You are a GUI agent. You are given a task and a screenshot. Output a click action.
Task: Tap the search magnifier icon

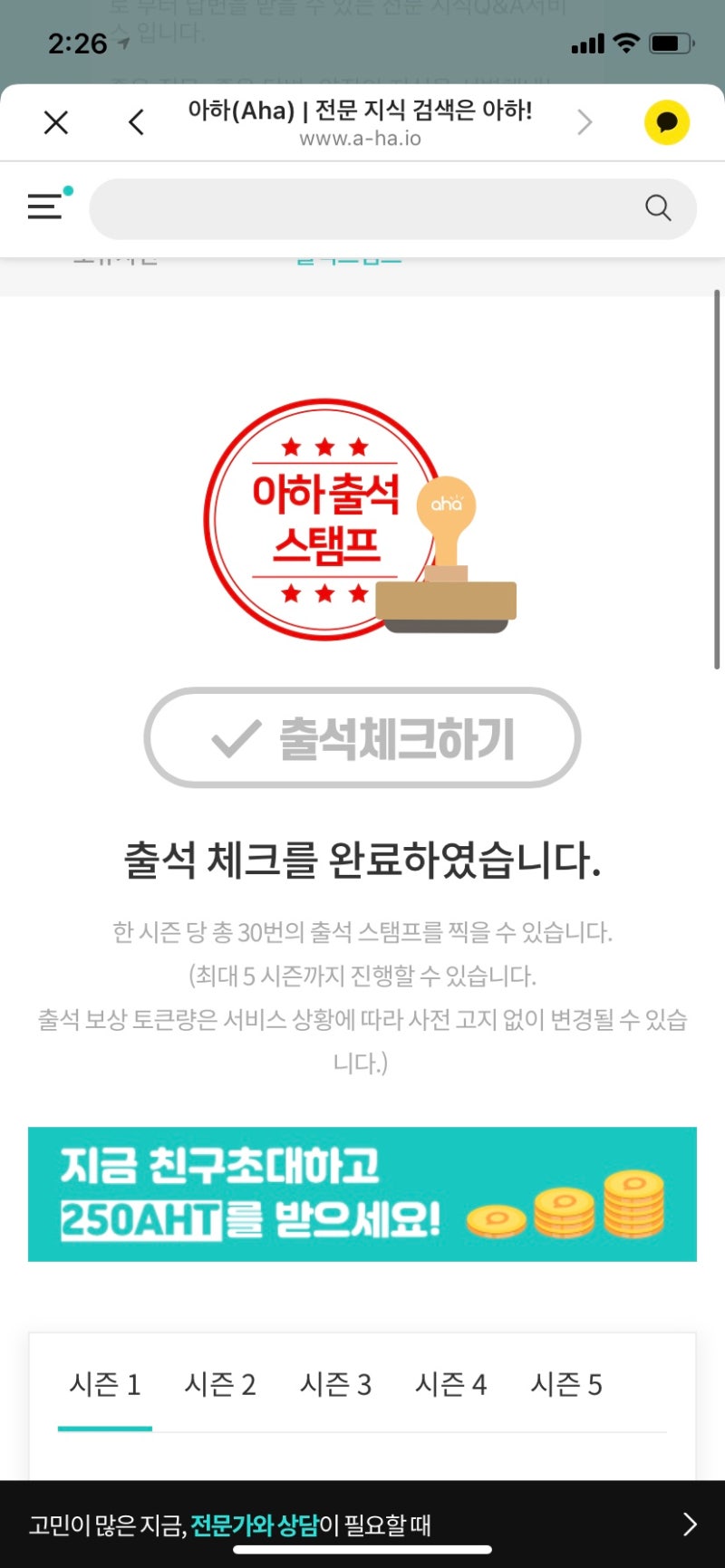(x=658, y=207)
